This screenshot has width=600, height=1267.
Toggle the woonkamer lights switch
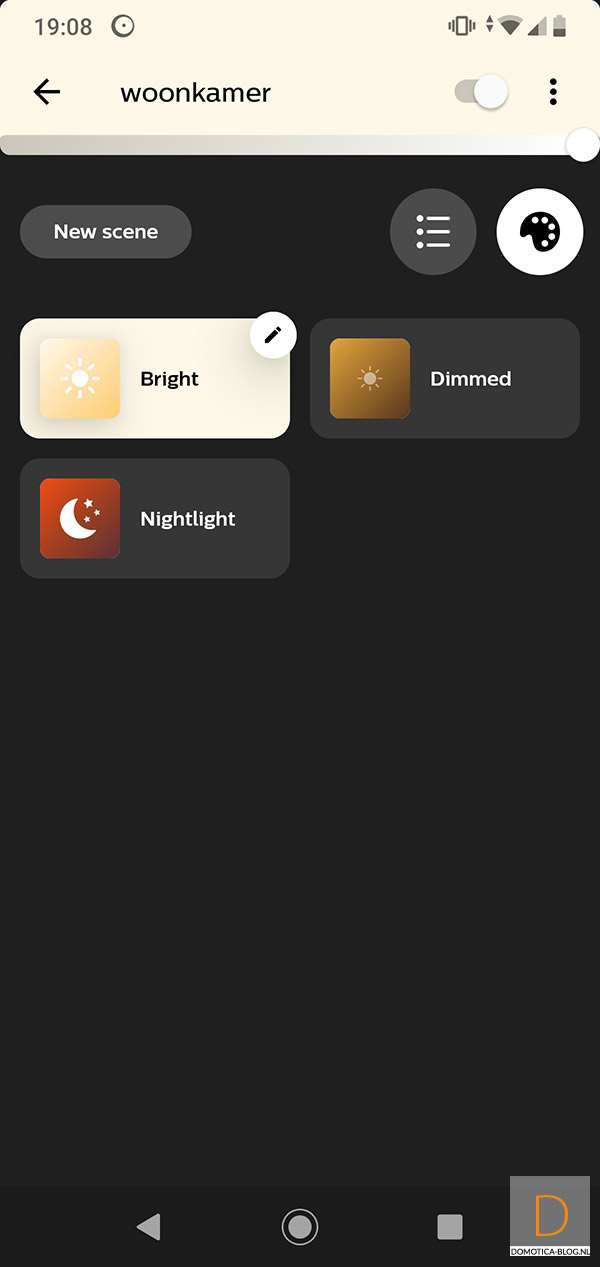pyautogui.click(x=481, y=93)
